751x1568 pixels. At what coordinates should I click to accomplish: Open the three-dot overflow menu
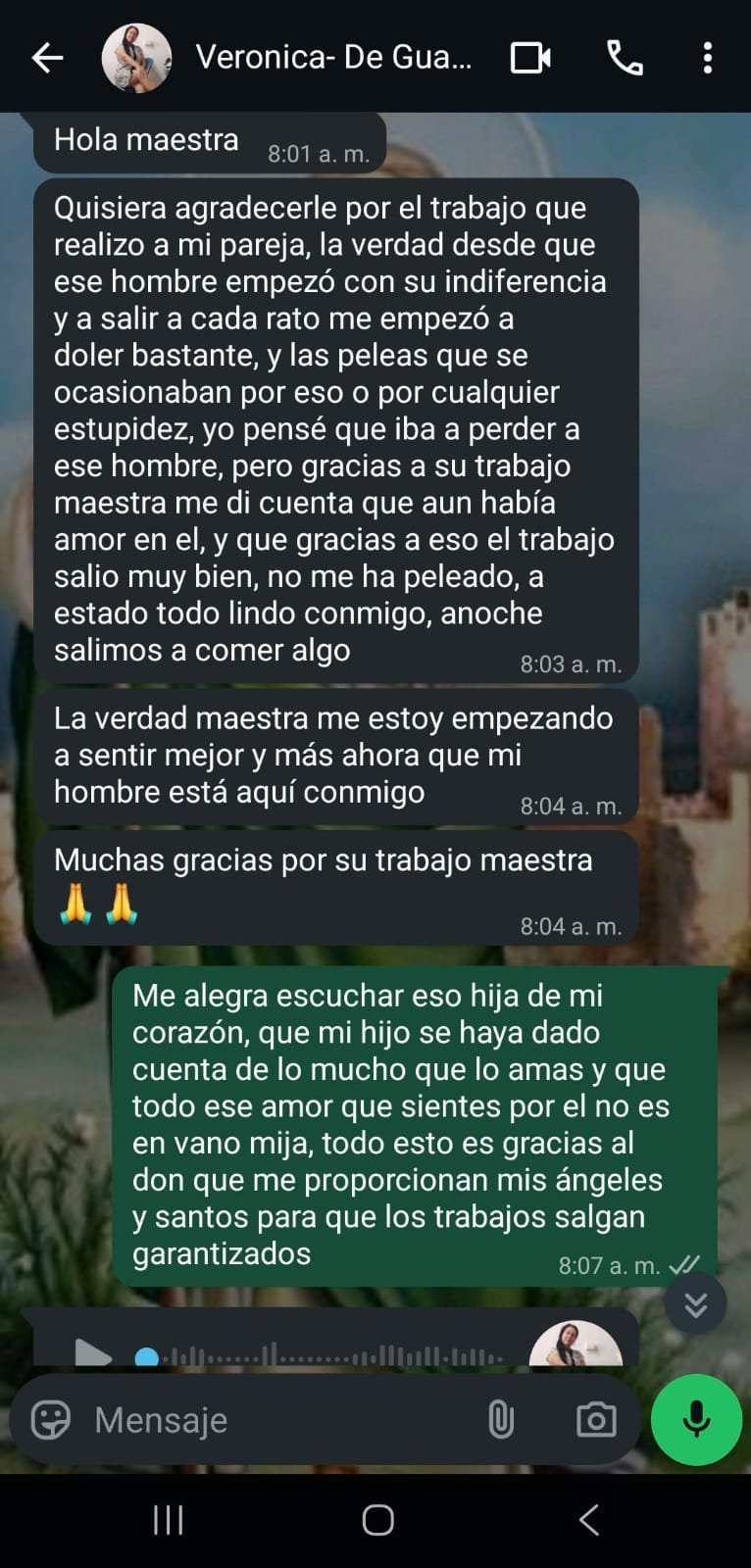coord(707,59)
